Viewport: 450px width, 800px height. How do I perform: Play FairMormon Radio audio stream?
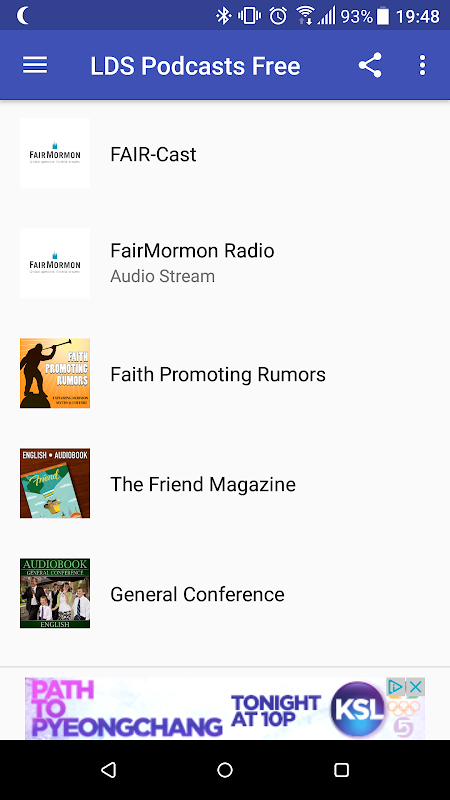pos(225,263)
